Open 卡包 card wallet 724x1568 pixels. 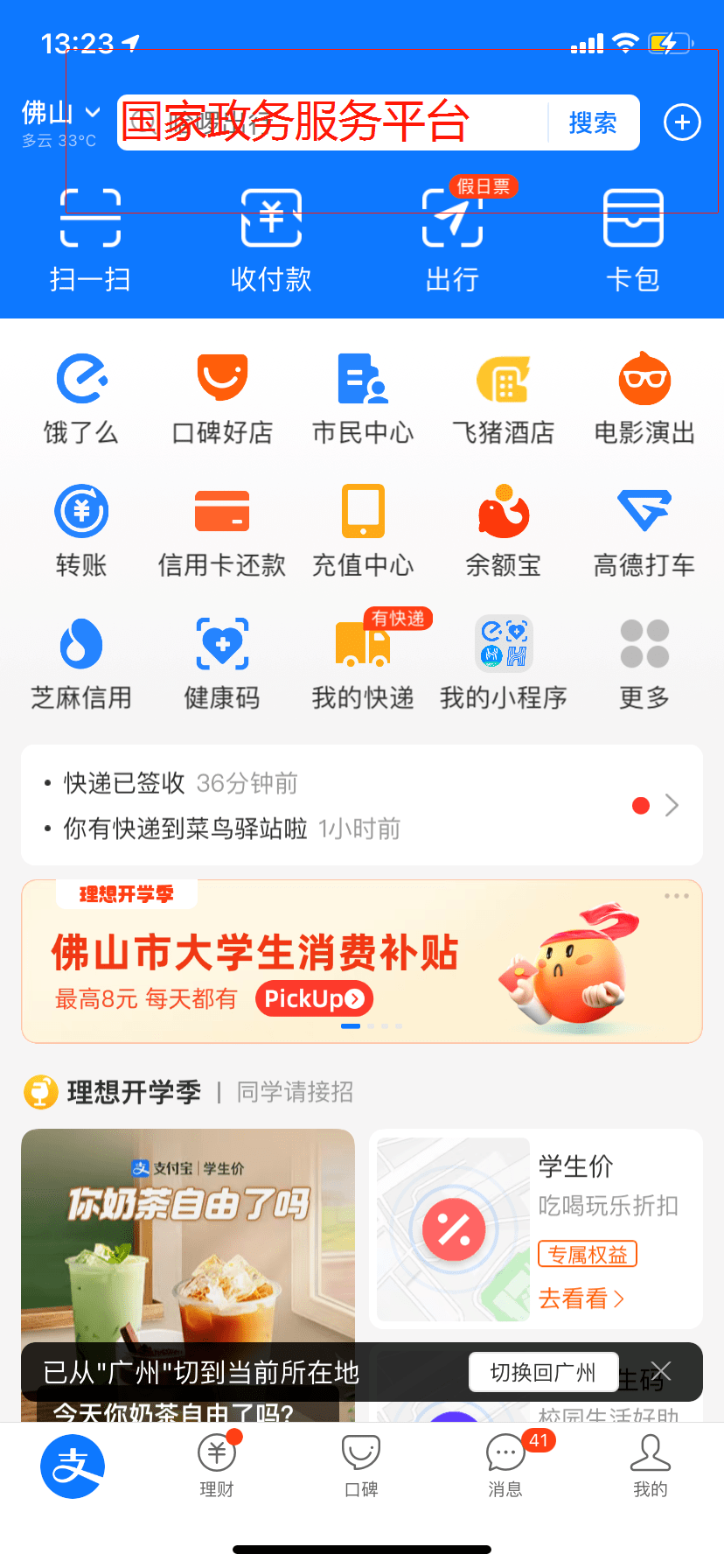[633, 240]
